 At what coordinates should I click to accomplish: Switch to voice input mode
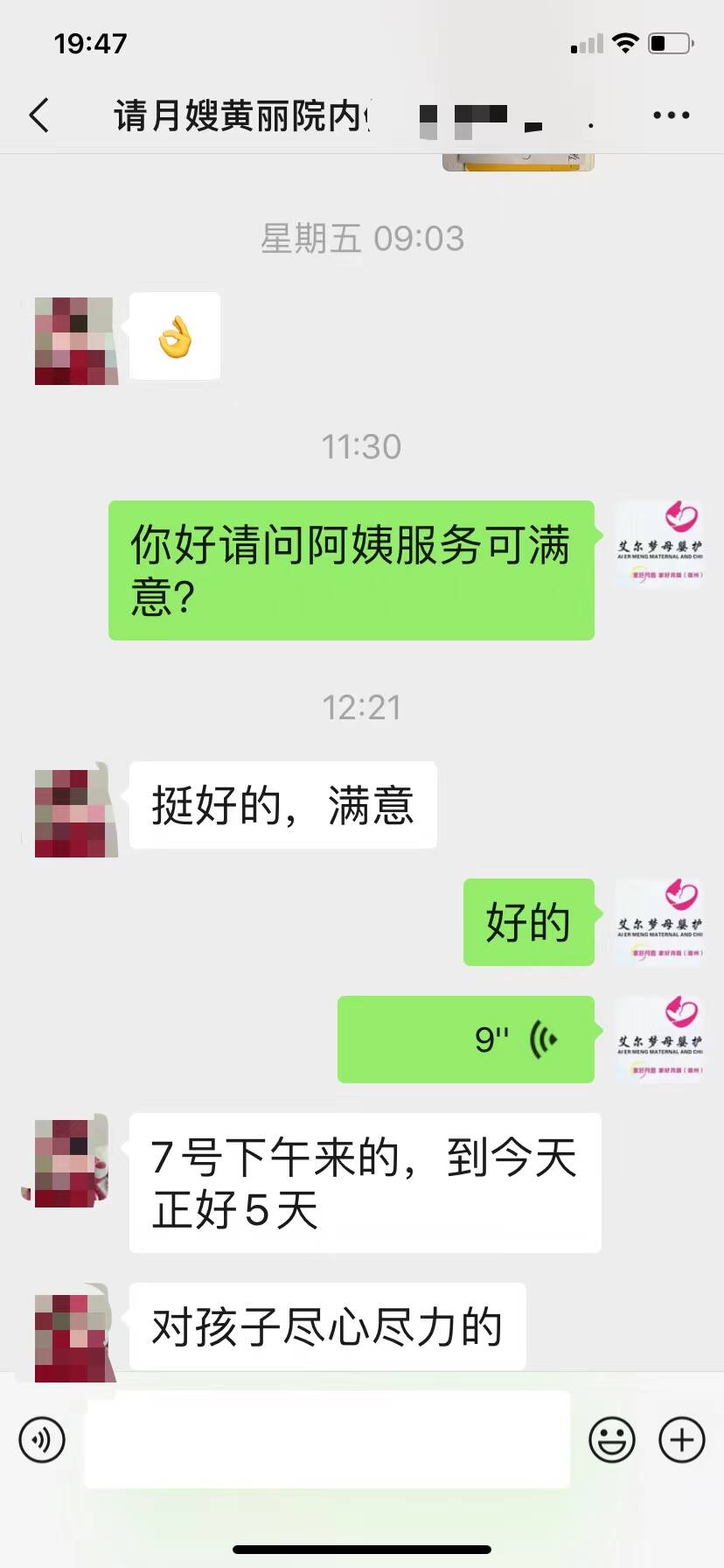[x=42, y=1439]
